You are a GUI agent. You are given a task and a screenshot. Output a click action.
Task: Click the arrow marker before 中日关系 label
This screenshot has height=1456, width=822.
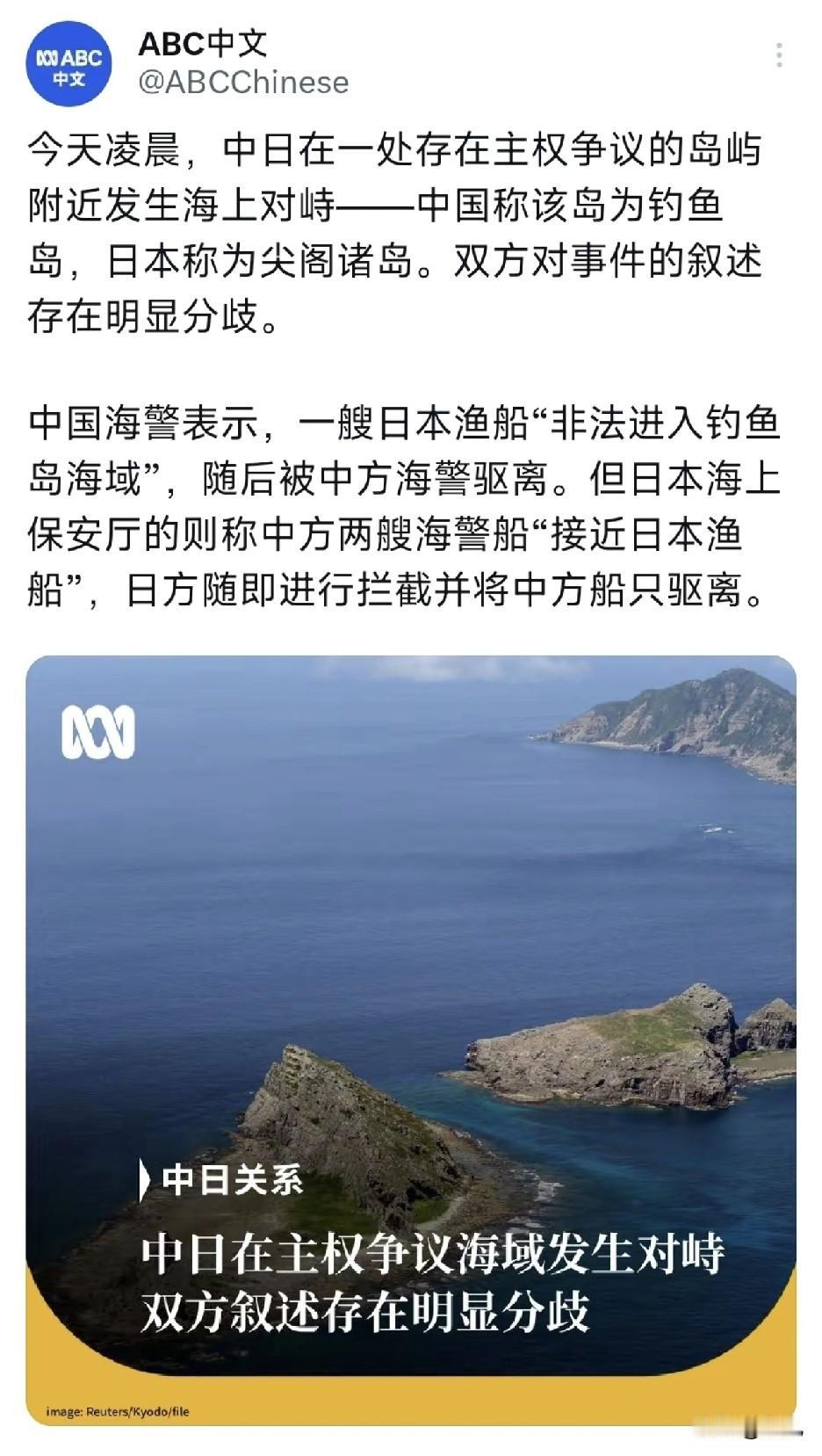pyautogui.click(x=143, y=1181)
